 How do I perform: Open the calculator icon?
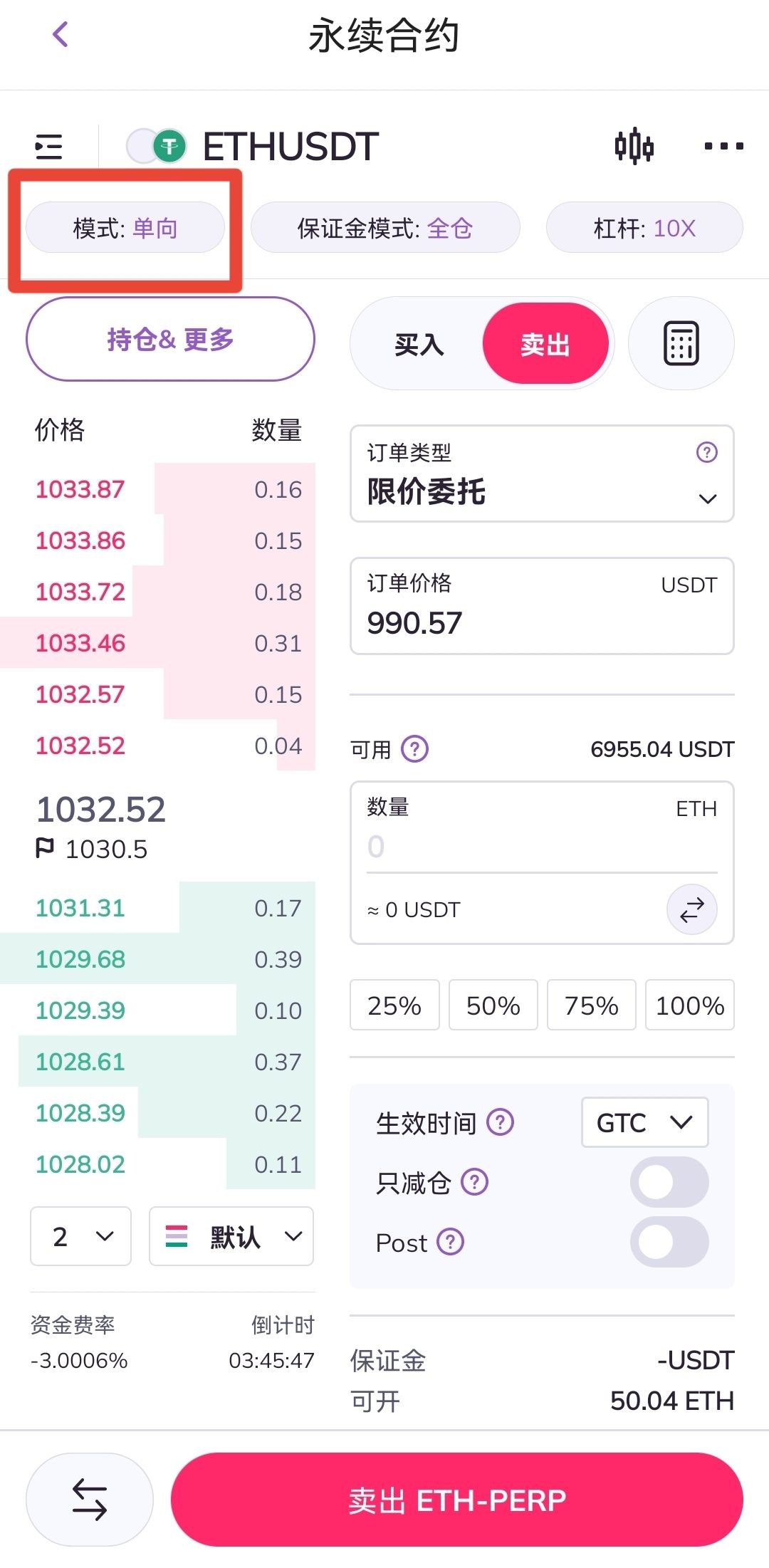681,343
